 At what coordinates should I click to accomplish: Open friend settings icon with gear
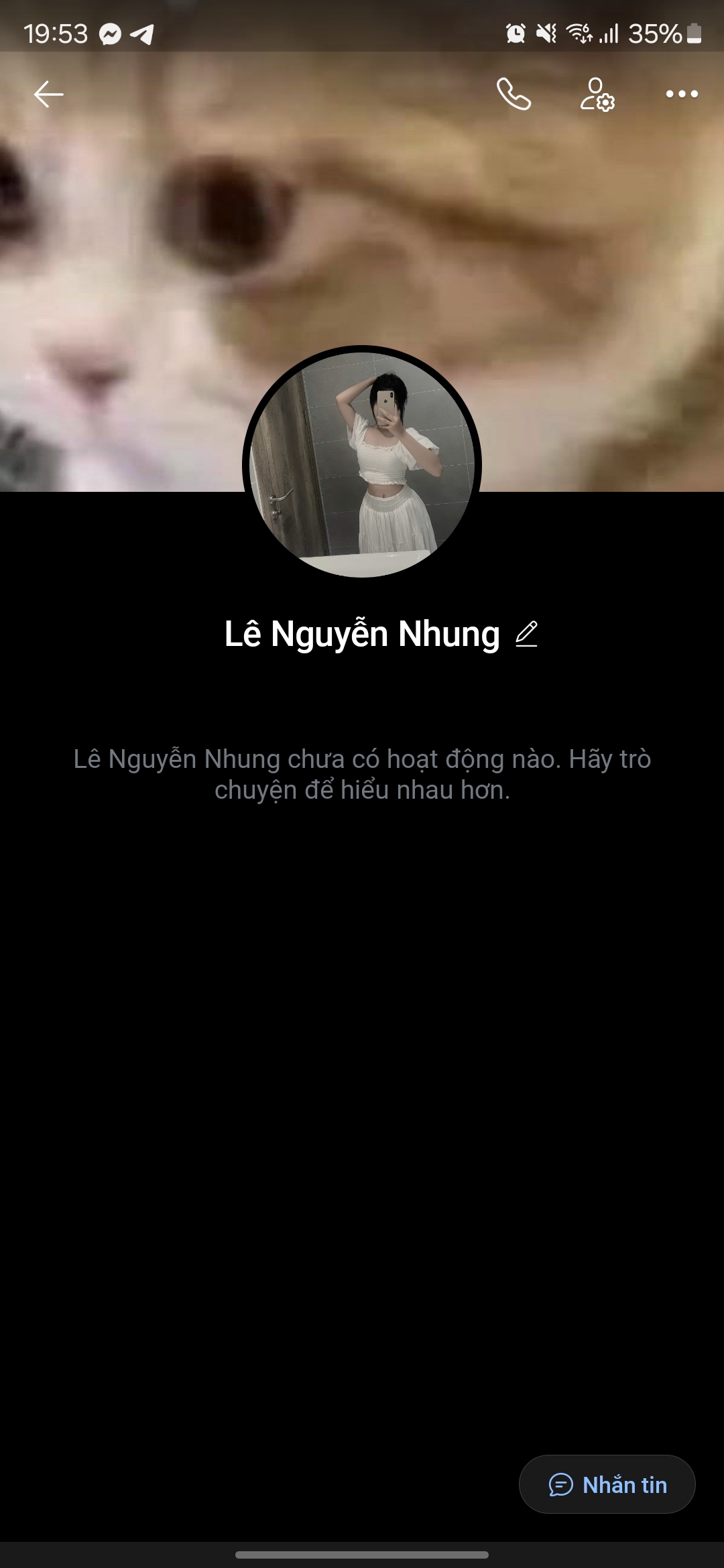(x=597, y=94)
